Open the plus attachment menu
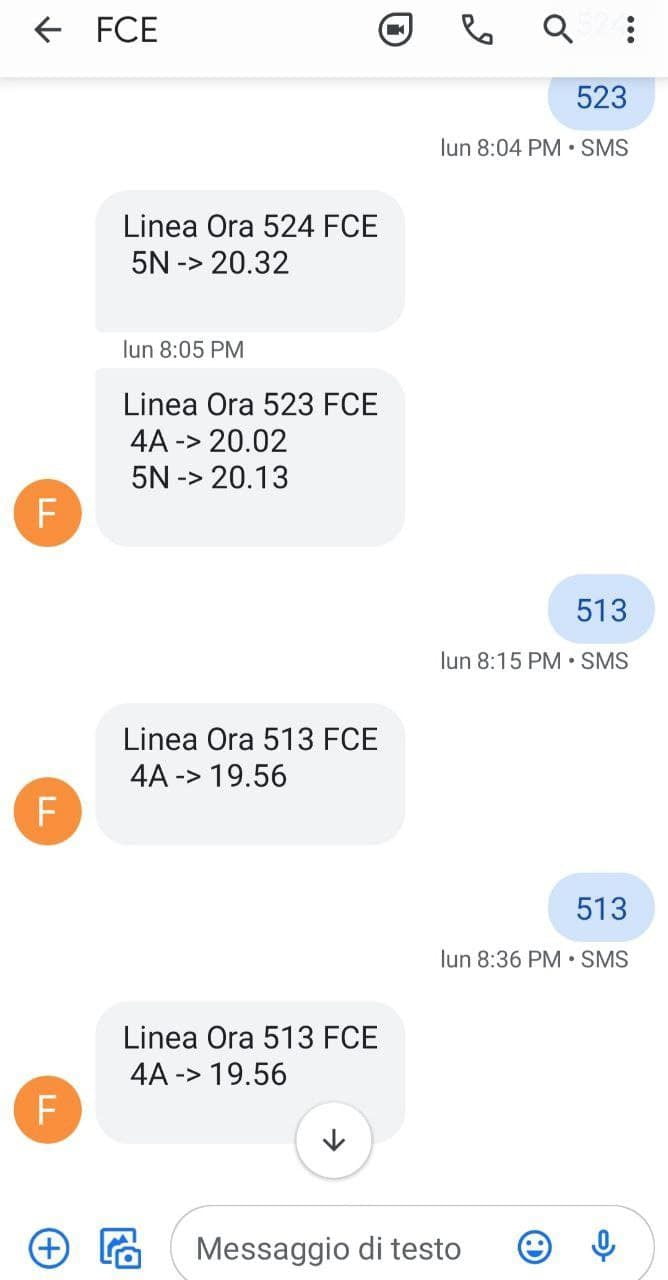Screen dimensions: 668x1280 pyautogui.click(x=48, y=1247)
